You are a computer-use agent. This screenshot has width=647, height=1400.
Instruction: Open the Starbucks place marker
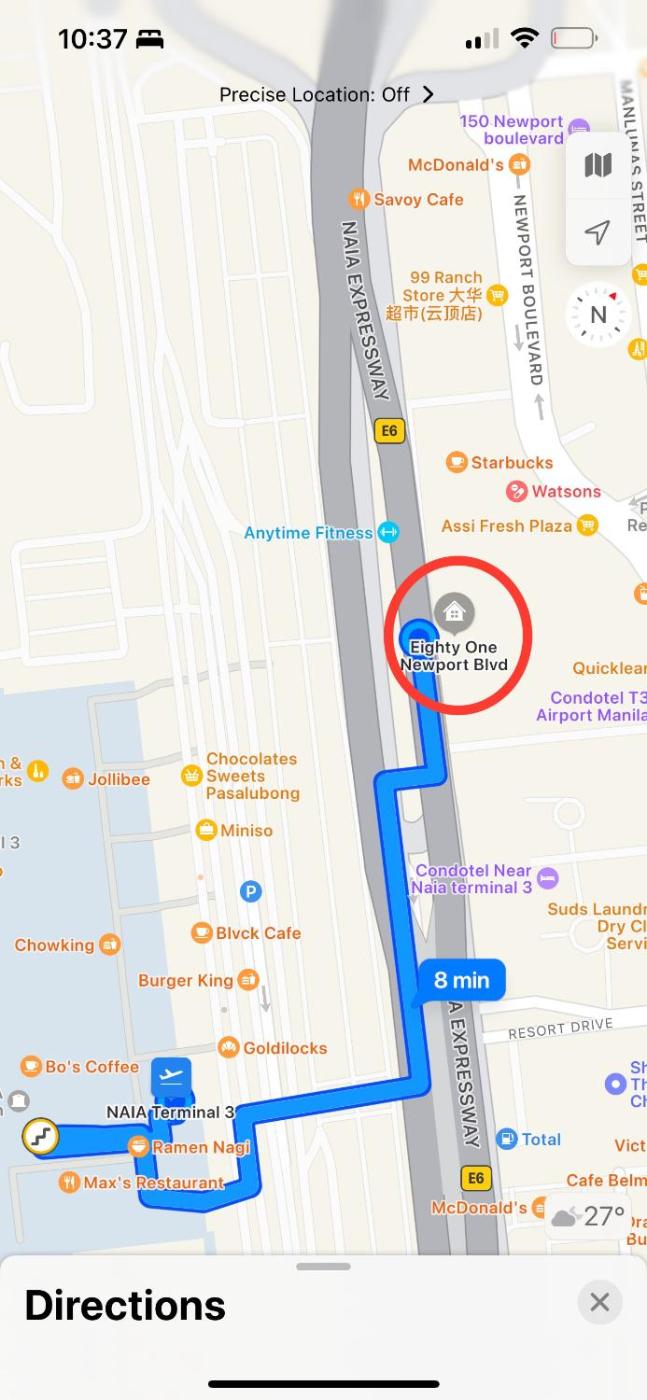click(456, 462)
